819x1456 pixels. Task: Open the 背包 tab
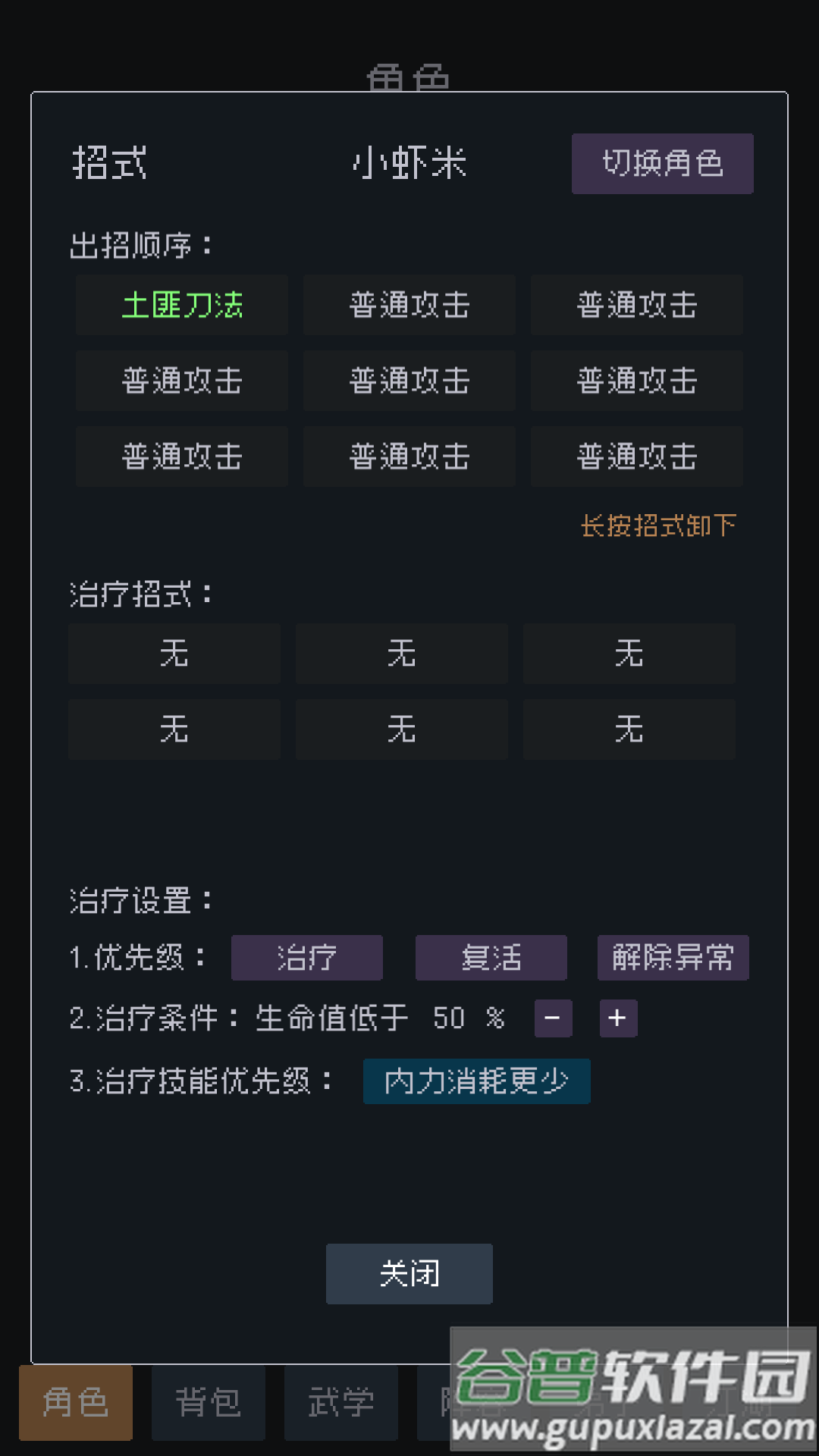(x=209, y=1403)
